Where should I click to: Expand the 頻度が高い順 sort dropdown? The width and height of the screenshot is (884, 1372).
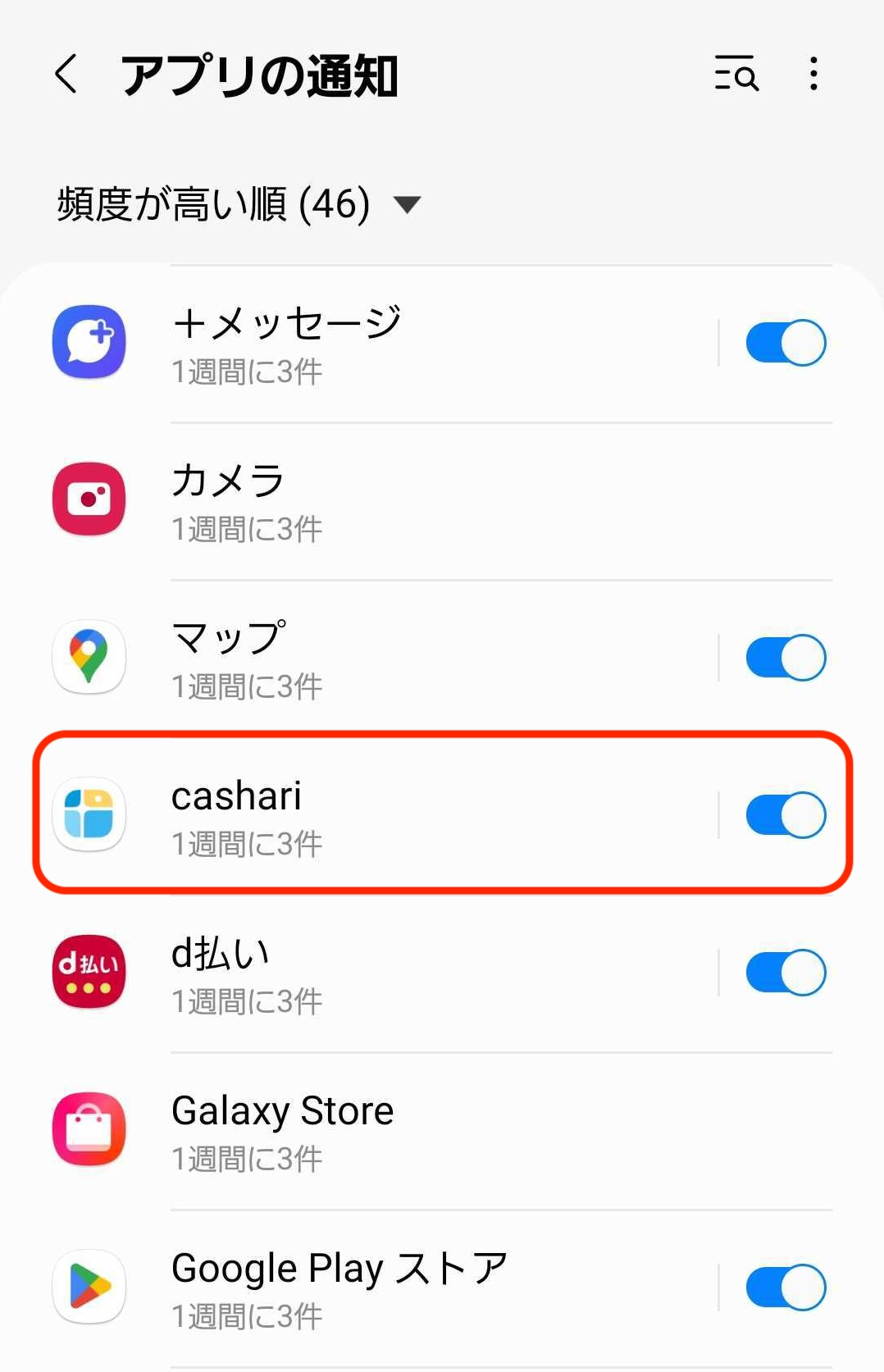[239, 204]
